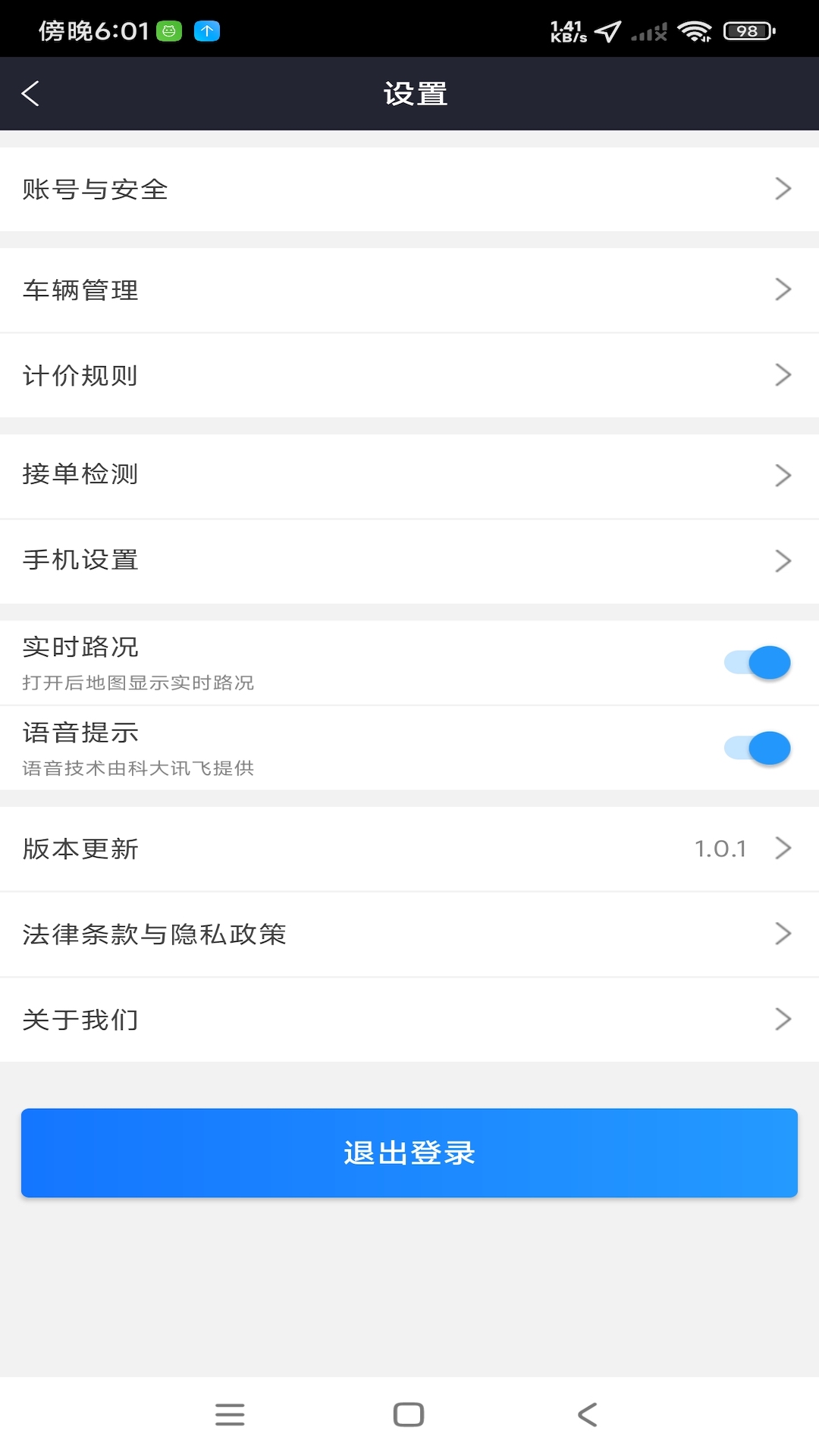Open 车辆管理 via its chevron arrow
This screenshot has height=1456, width=819.
pos(784,289)
